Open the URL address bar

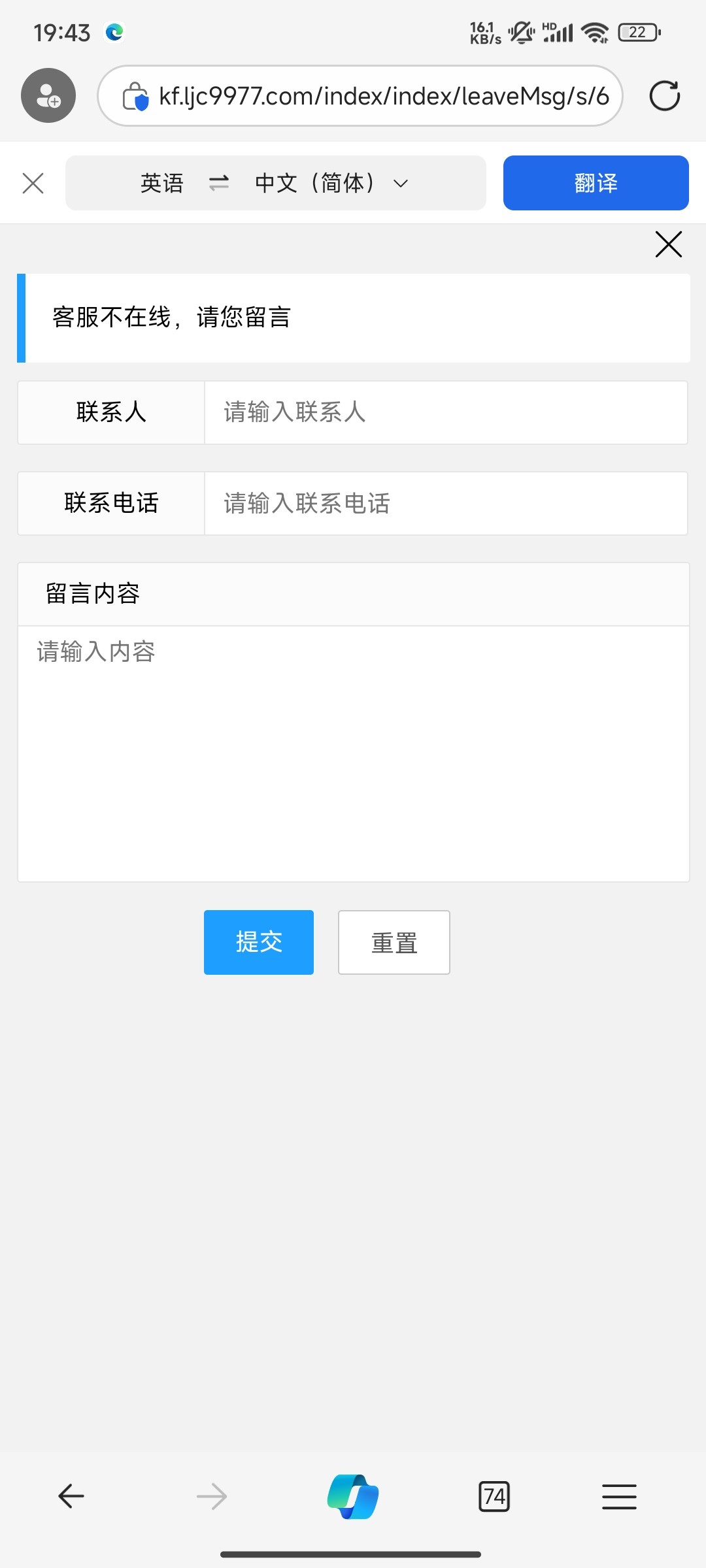pos(360,95)
